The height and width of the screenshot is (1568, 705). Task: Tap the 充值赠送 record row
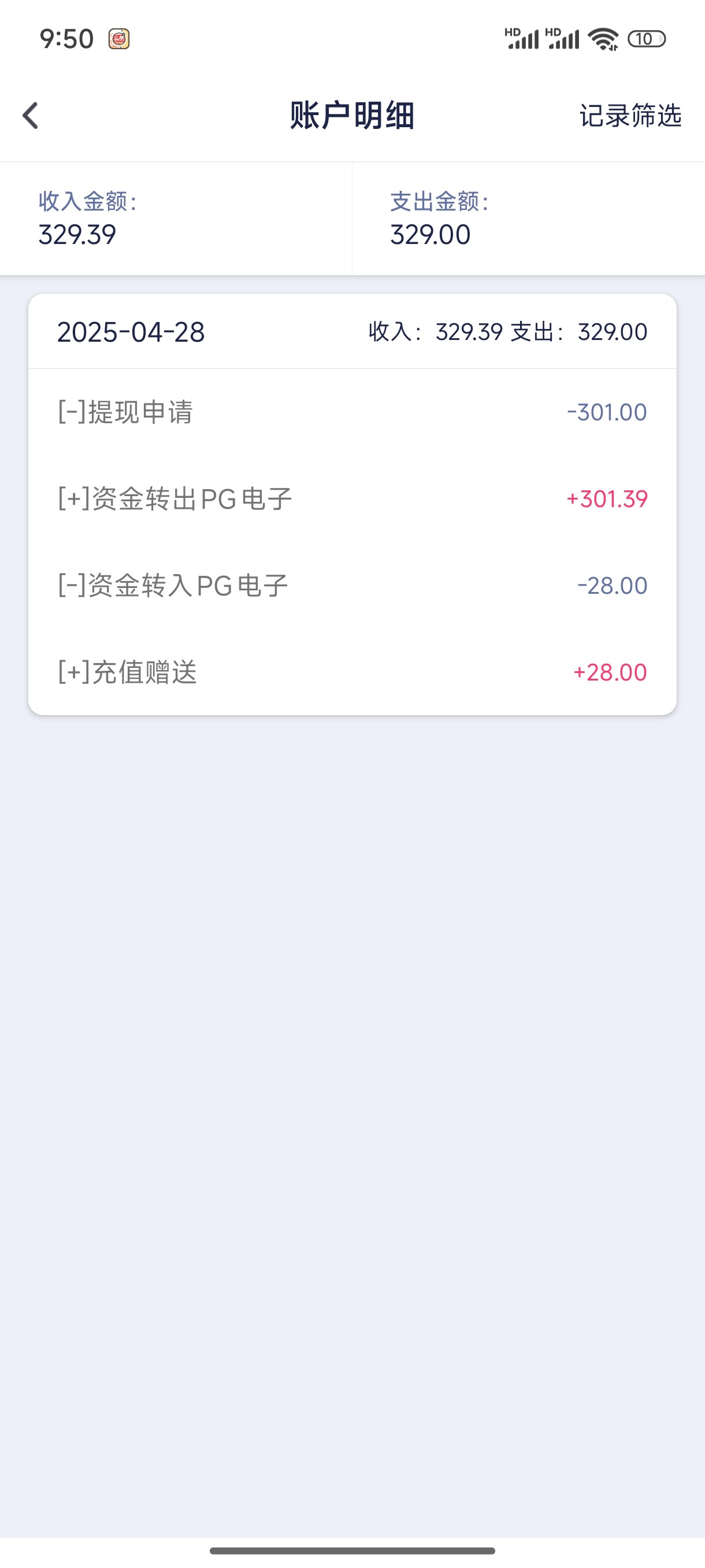click(351, 672)
